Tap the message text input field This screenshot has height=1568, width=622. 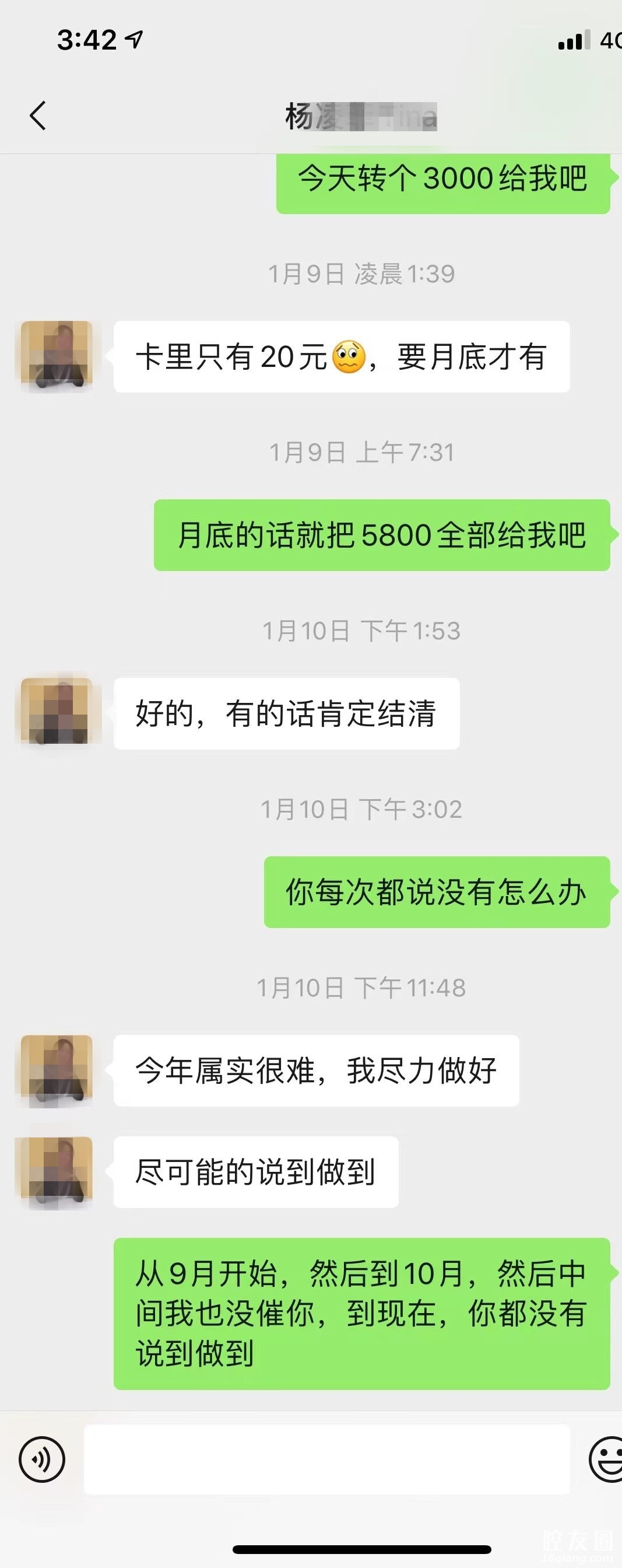tap(326, 1459)
